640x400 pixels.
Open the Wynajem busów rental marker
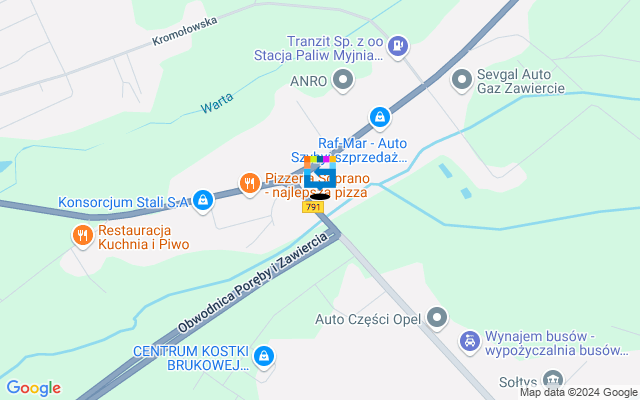coord(468,341)
